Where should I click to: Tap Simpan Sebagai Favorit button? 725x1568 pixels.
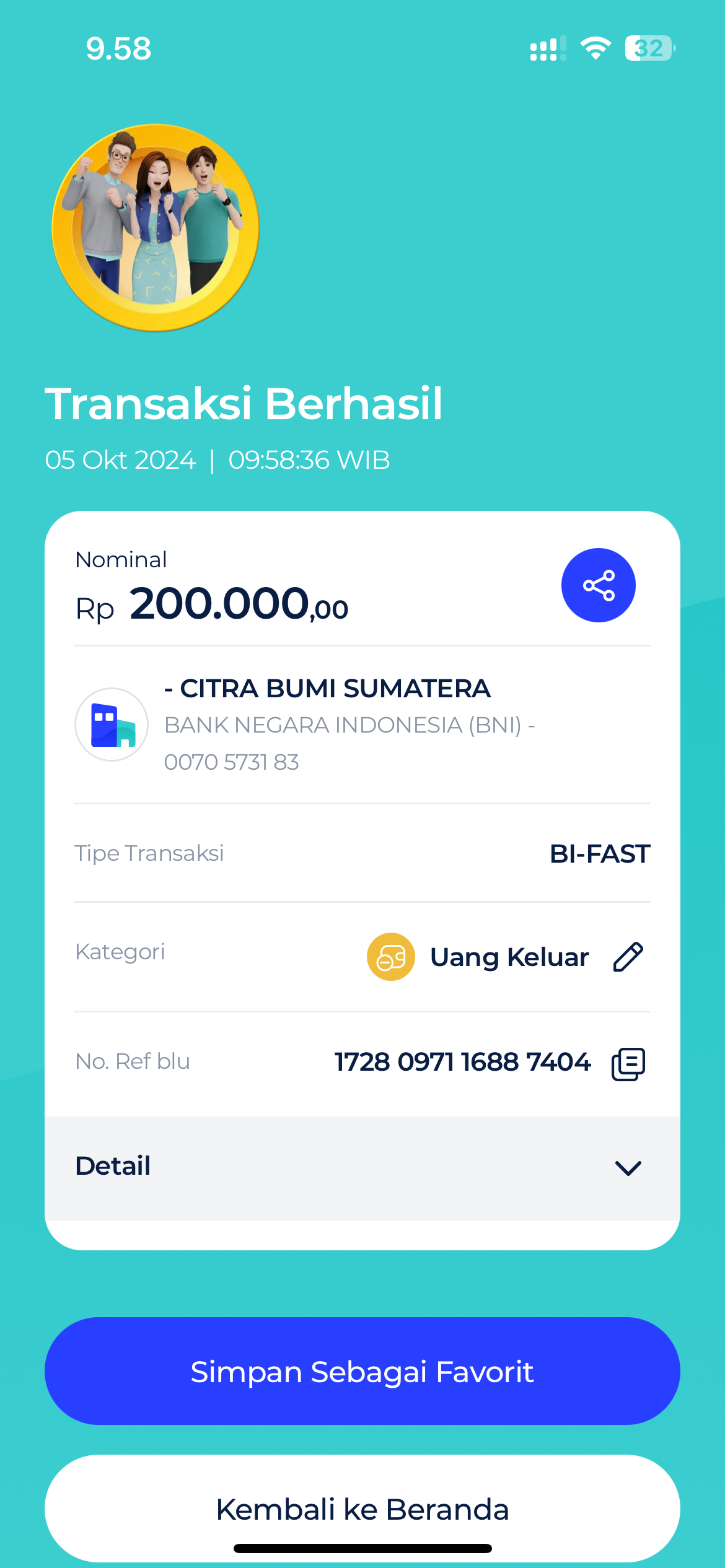pos(362,1371)
